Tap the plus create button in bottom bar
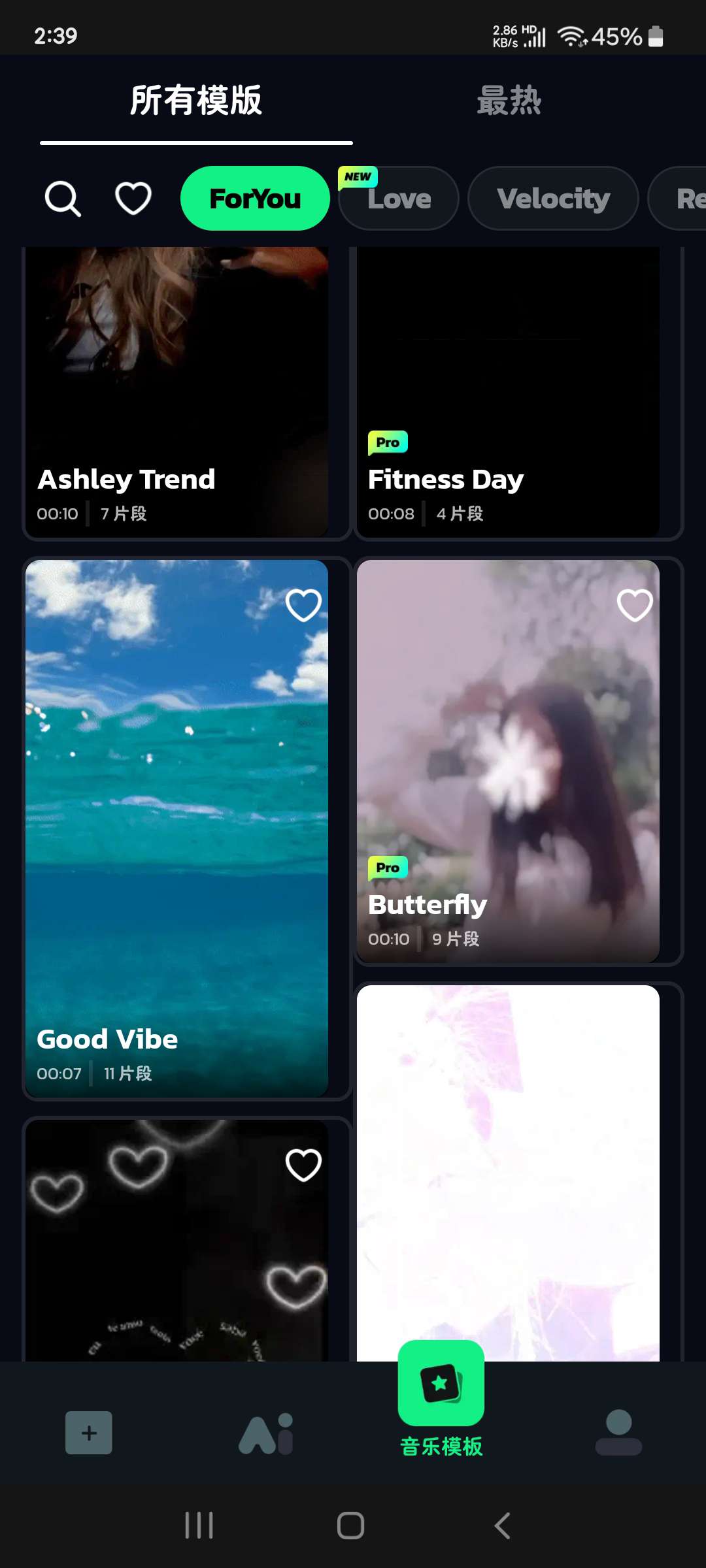The width and height of the screenshot is (706, 1568). point(89,1433)
